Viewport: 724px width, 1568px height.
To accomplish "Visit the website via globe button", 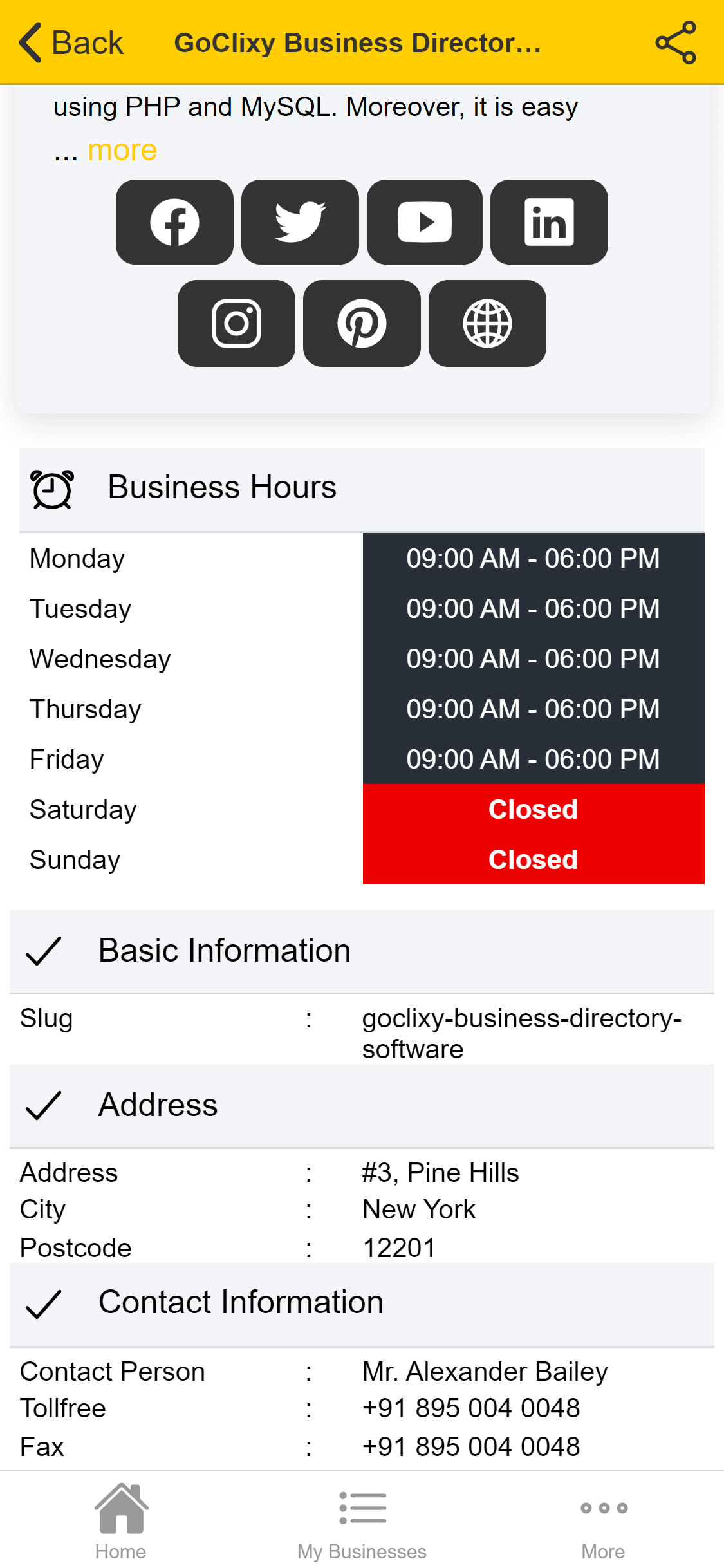I will tap(487, 323).
